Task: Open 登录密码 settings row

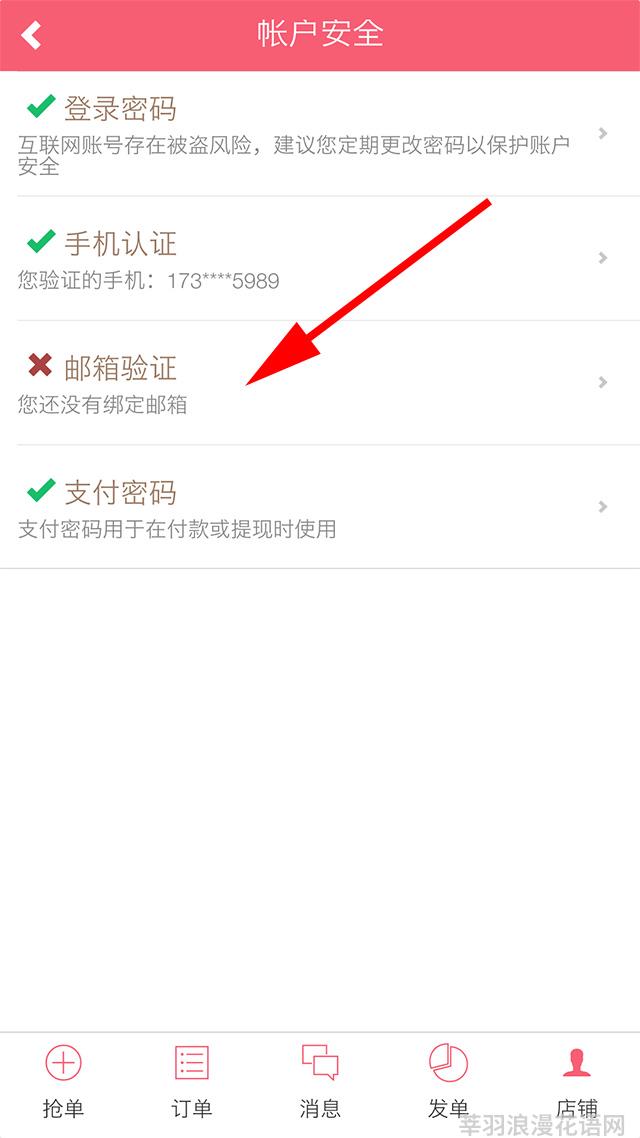Action: tap(320, 134)
